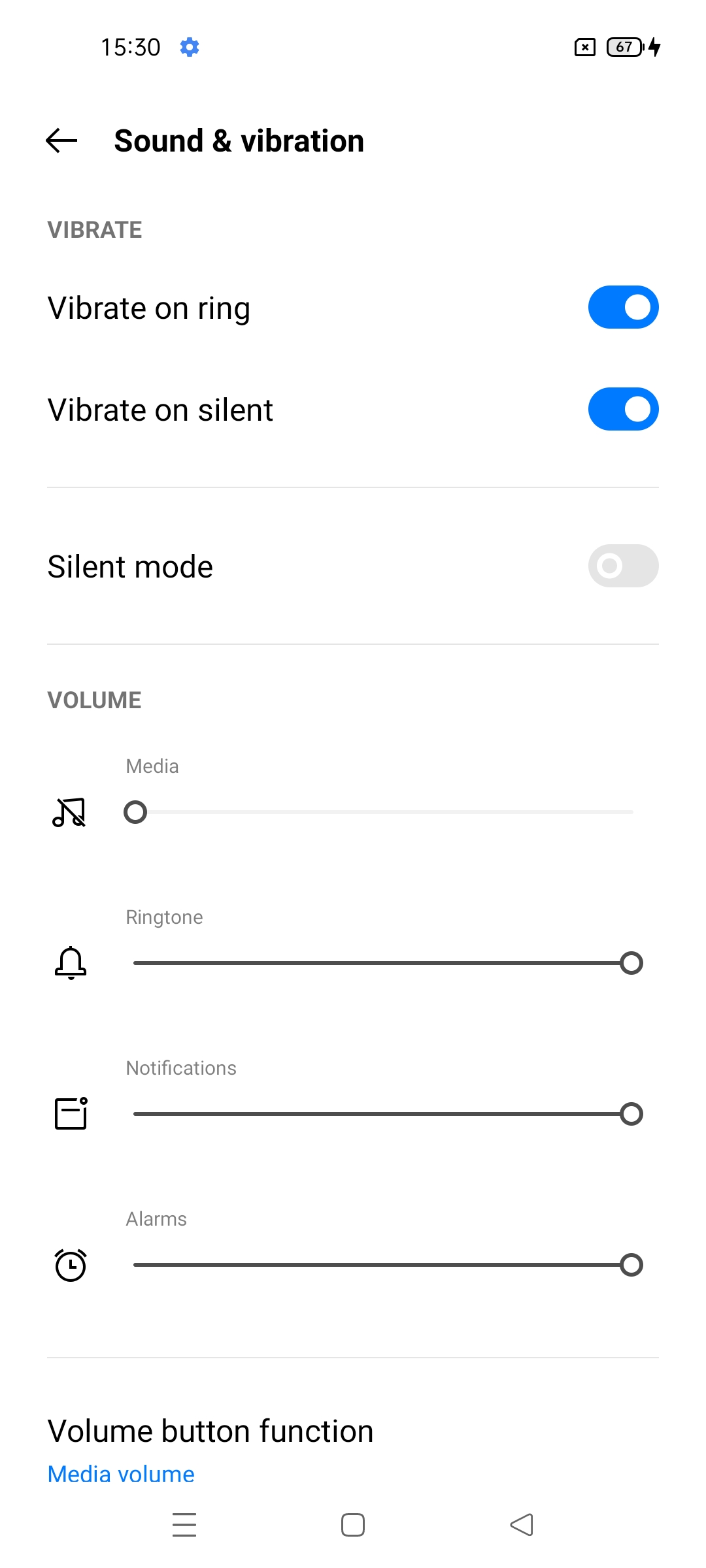Turn off Vibrate on ring
Image resolution: width=706 pixels, height=1568 pixels.
pos(623,307)
